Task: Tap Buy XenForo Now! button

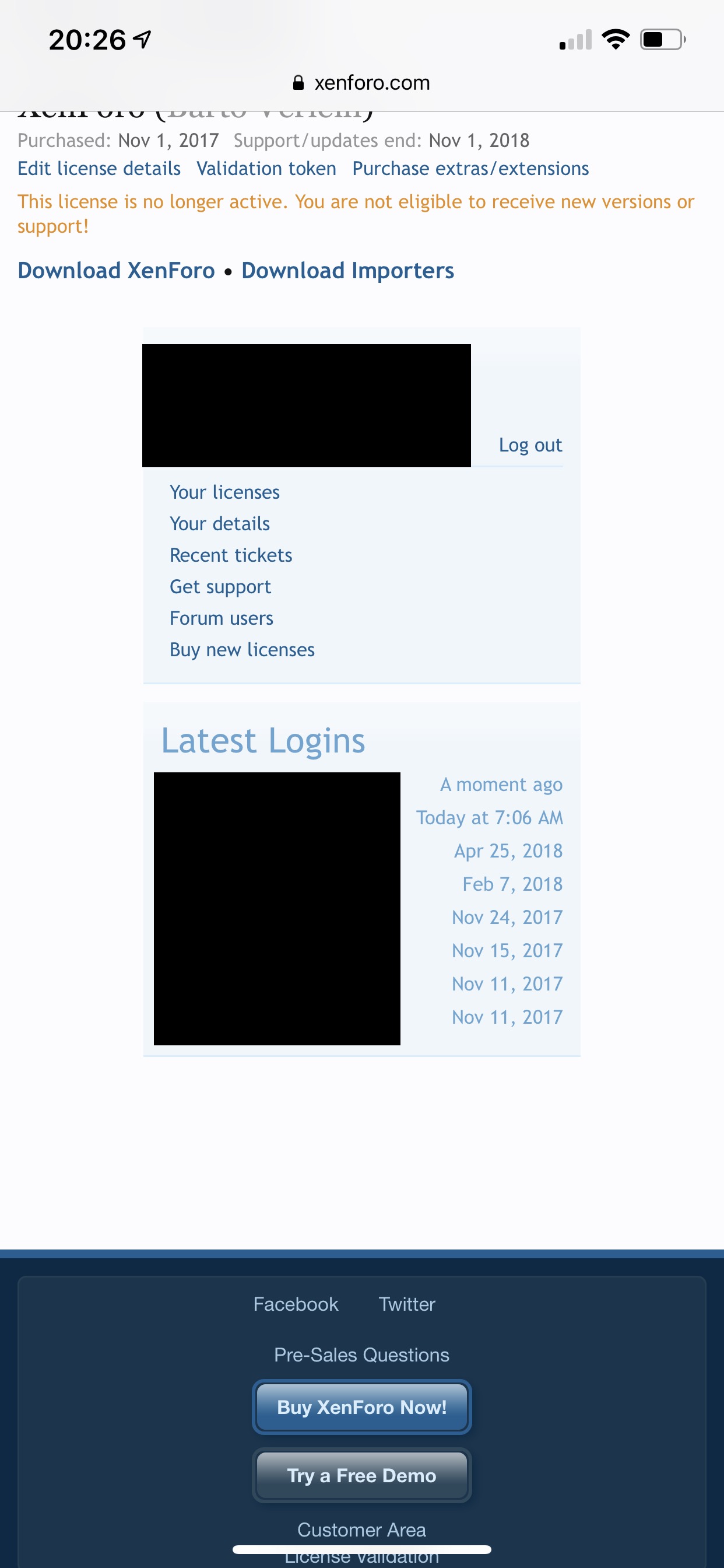Action: point(361,1408)
